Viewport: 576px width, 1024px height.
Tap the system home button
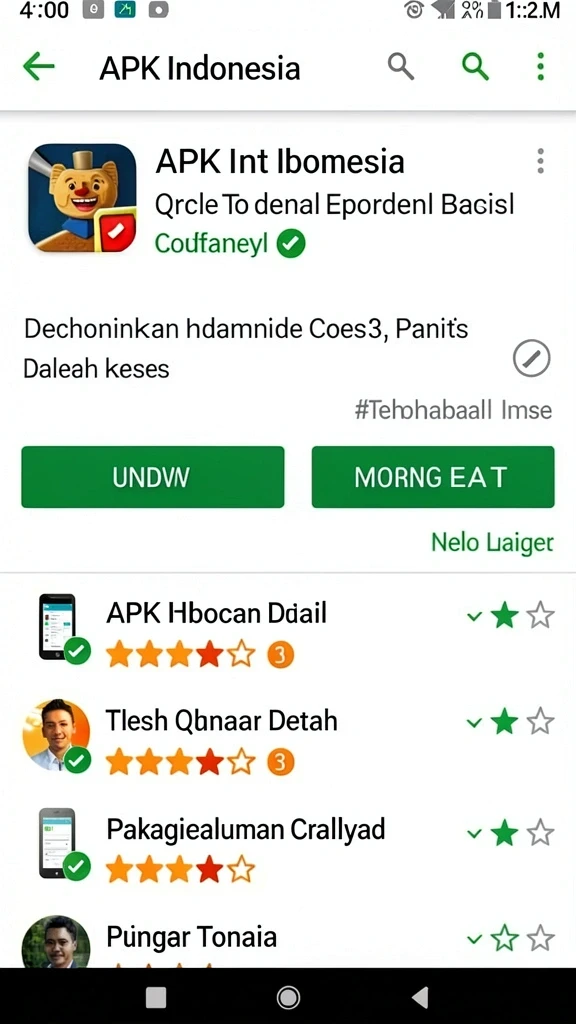[x=288, y=997]
